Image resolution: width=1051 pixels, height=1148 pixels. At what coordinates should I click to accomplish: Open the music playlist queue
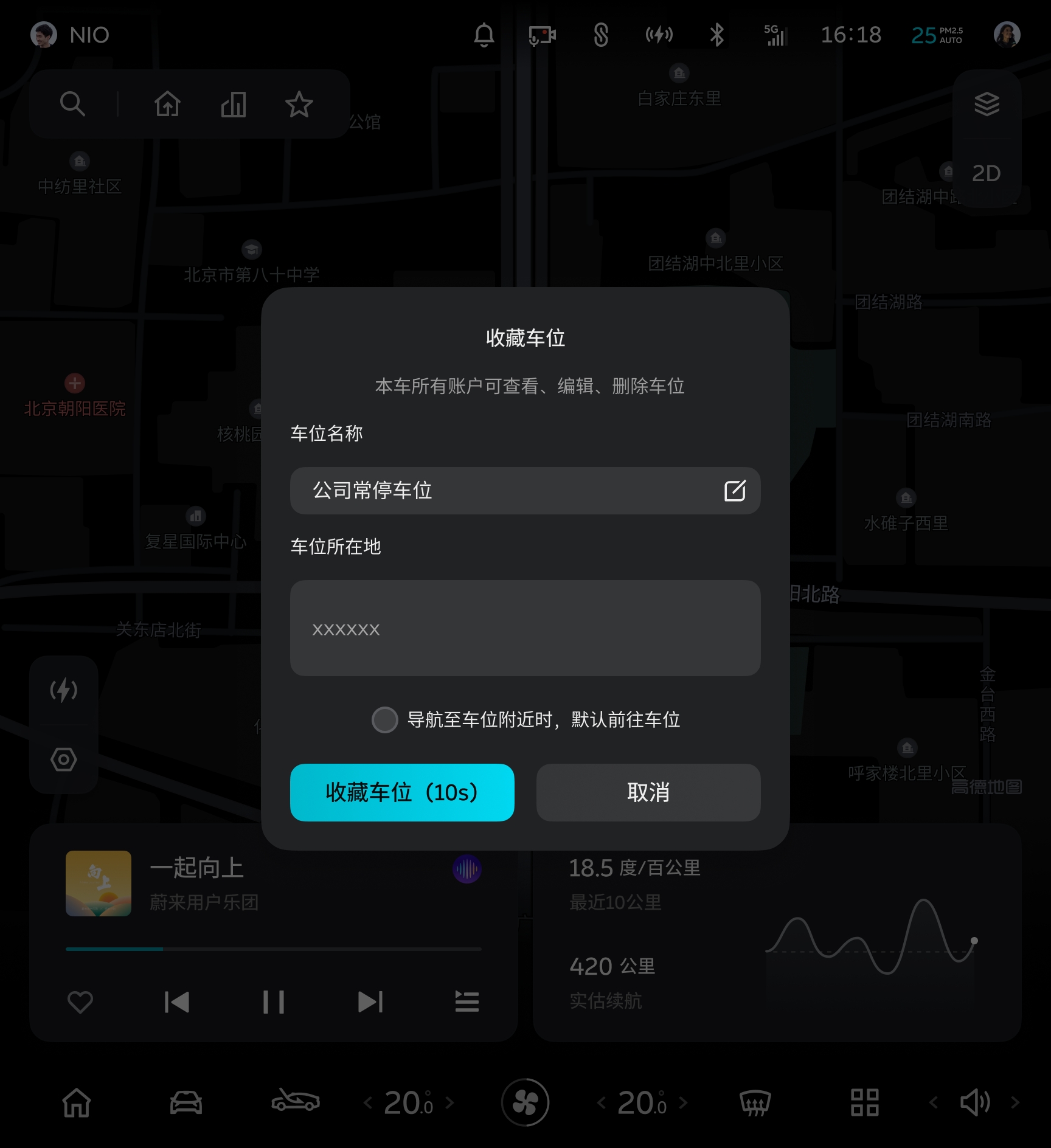coord(467,1002)
